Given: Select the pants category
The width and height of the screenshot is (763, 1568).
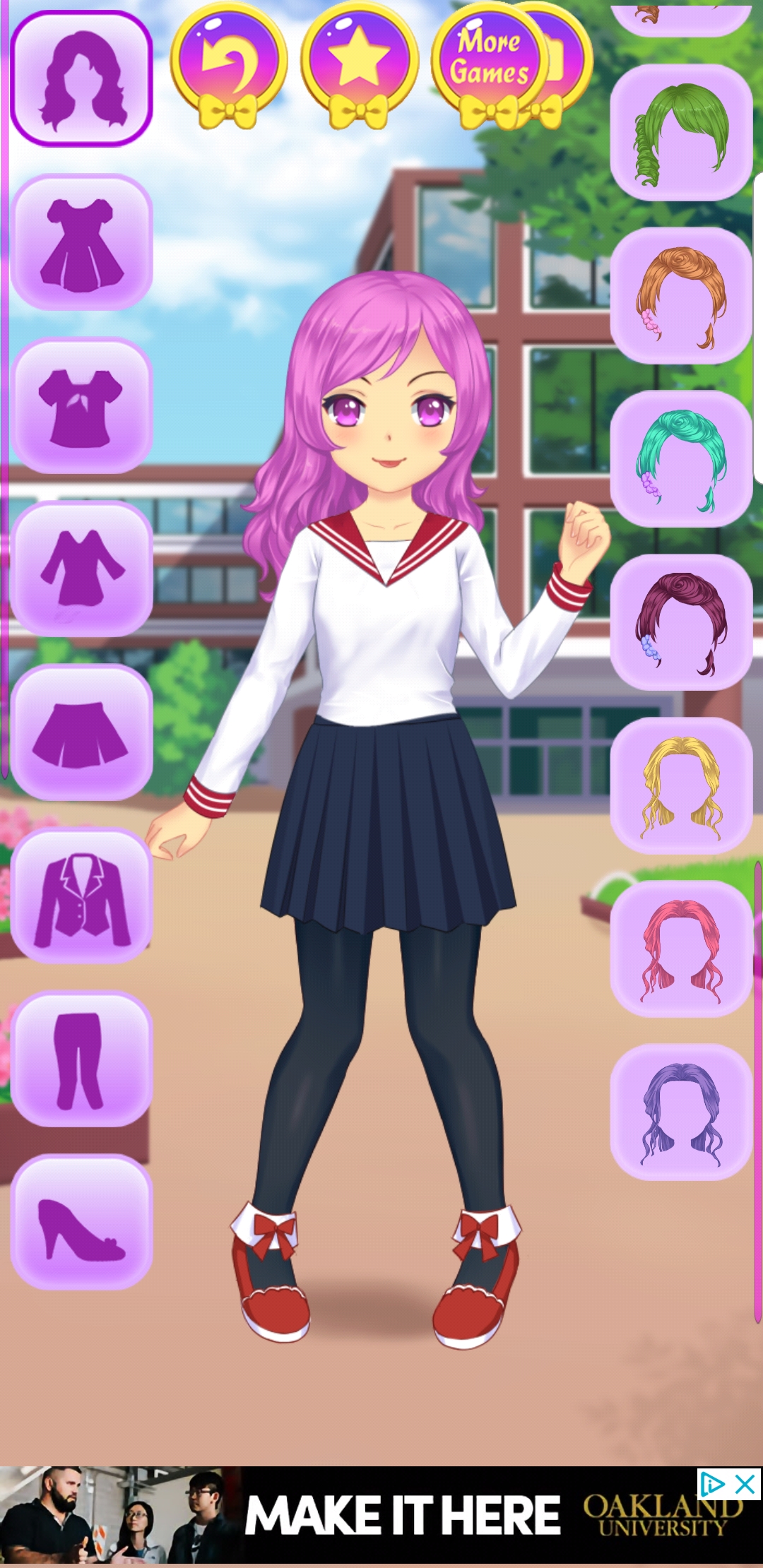Looking at the screenshot, I should click(x=81, y=1058).
